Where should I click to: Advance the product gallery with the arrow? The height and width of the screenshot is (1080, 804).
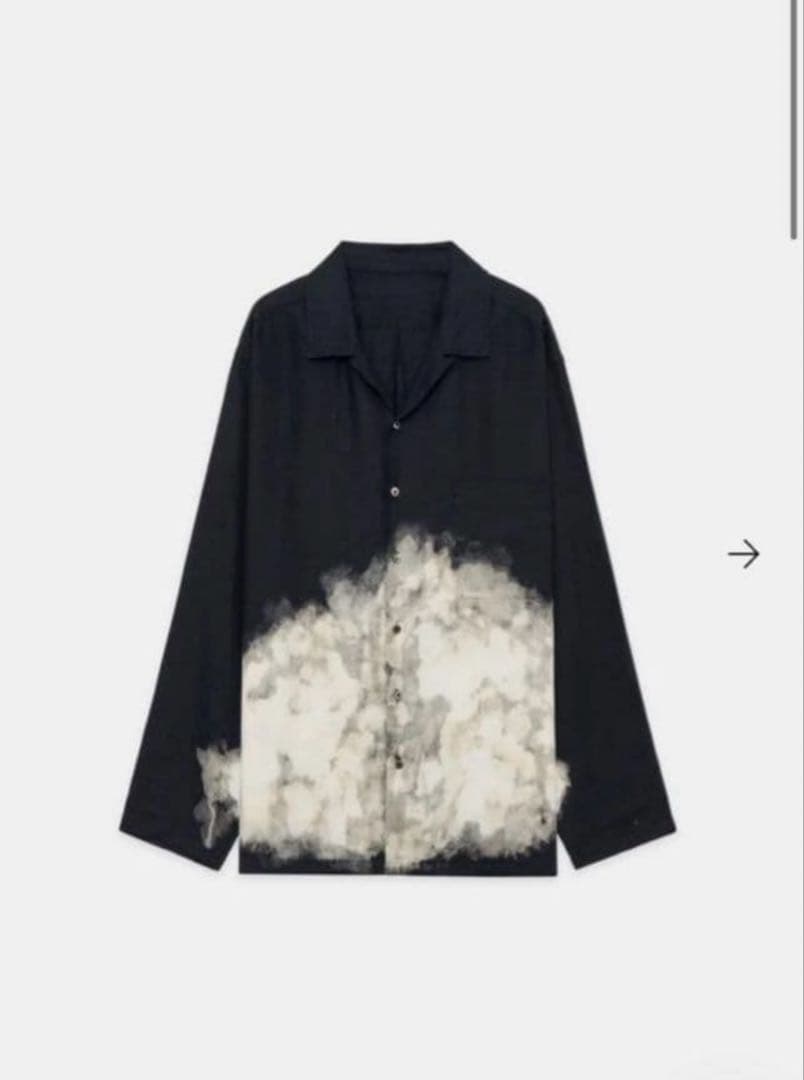pyautogui.click(x=744, y=551)
